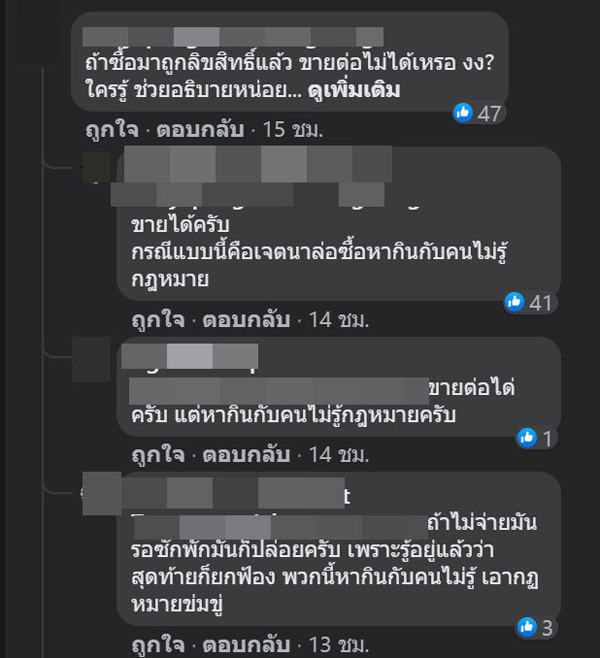The height and width of the screenshot is (658, 600).
Task: Like the reply starting with ขายได้ครับ
Action: (x=158, y=320)
